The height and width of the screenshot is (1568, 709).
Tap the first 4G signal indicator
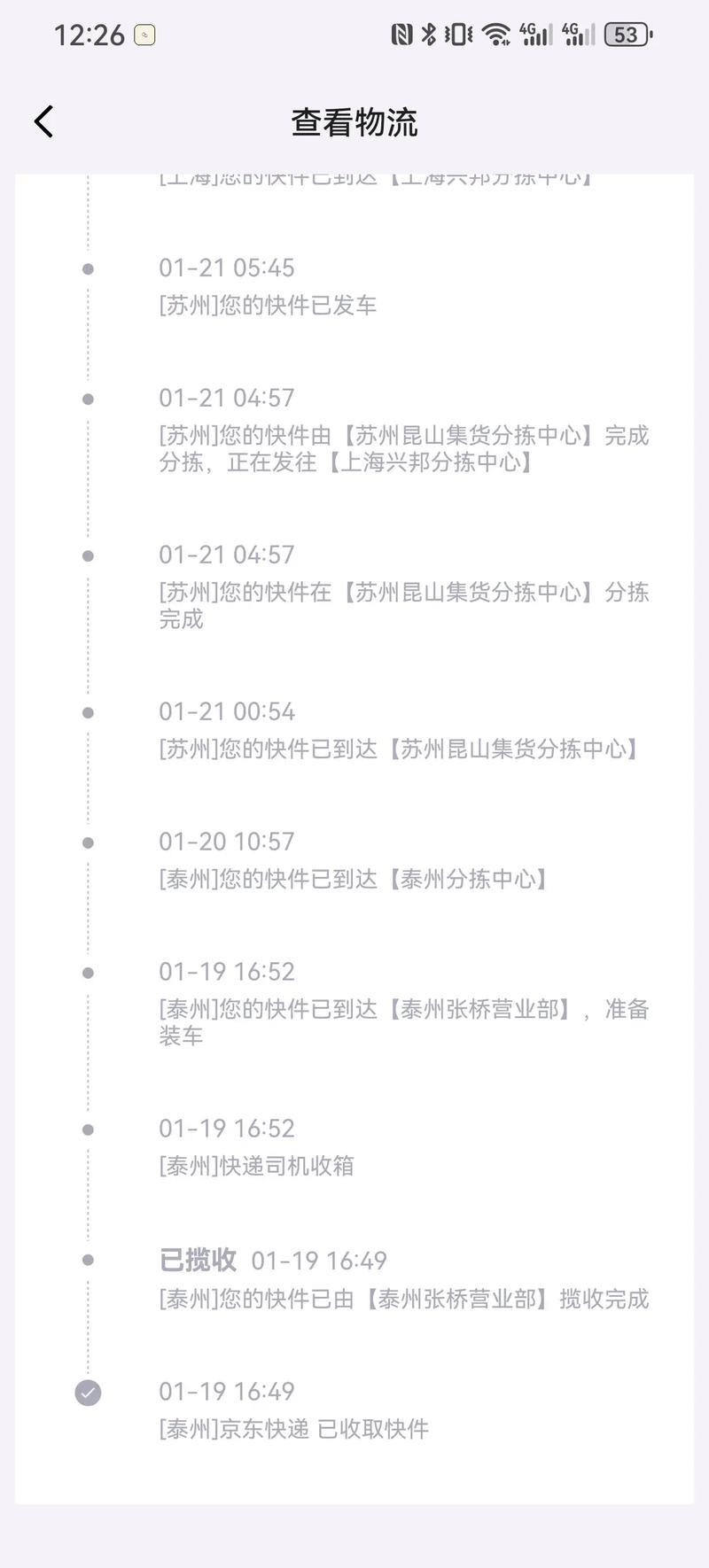(x=534, y=34)
